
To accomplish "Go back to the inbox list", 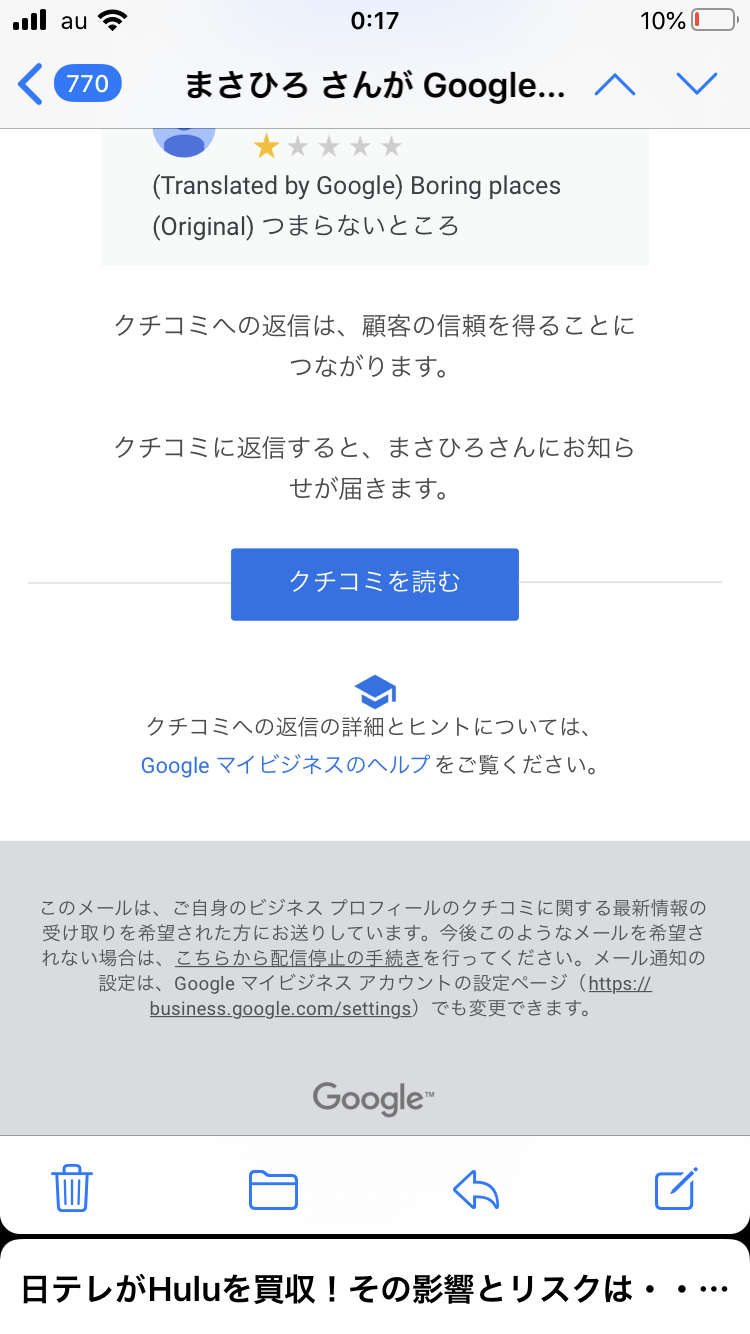I will (70, 84).
